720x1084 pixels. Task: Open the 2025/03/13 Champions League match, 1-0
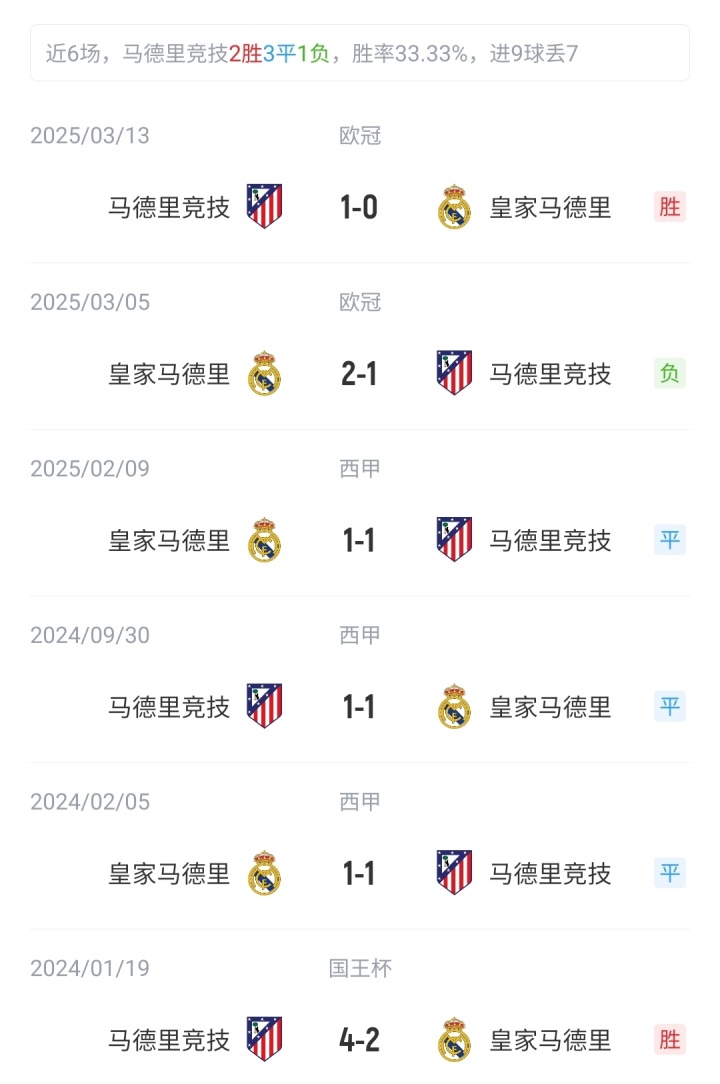pyautogui.click(x=359, y=207)
